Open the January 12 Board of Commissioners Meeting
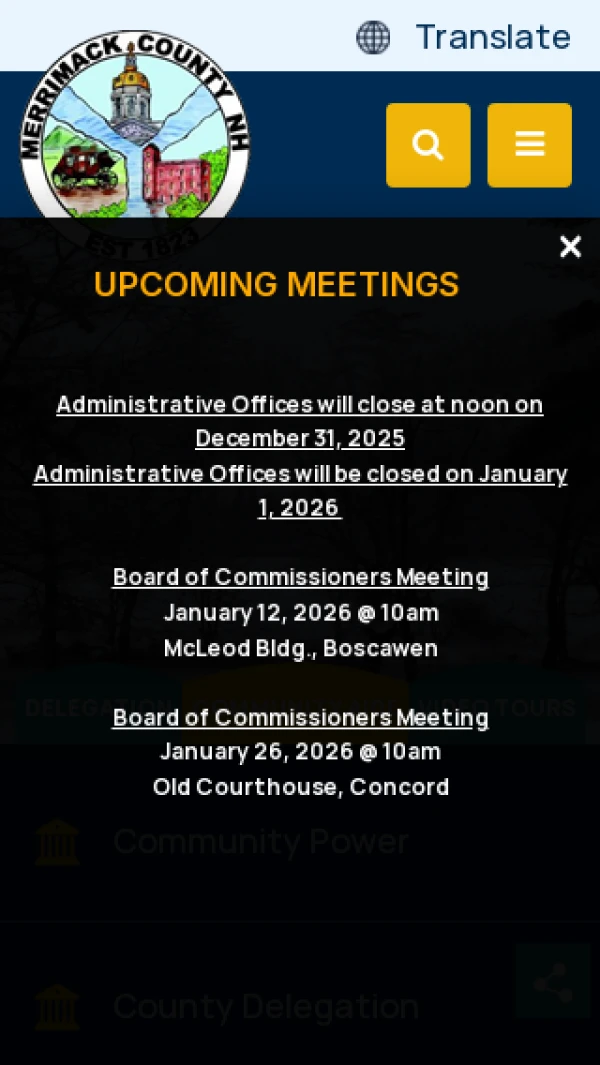600x1065 pixels. 300,577
